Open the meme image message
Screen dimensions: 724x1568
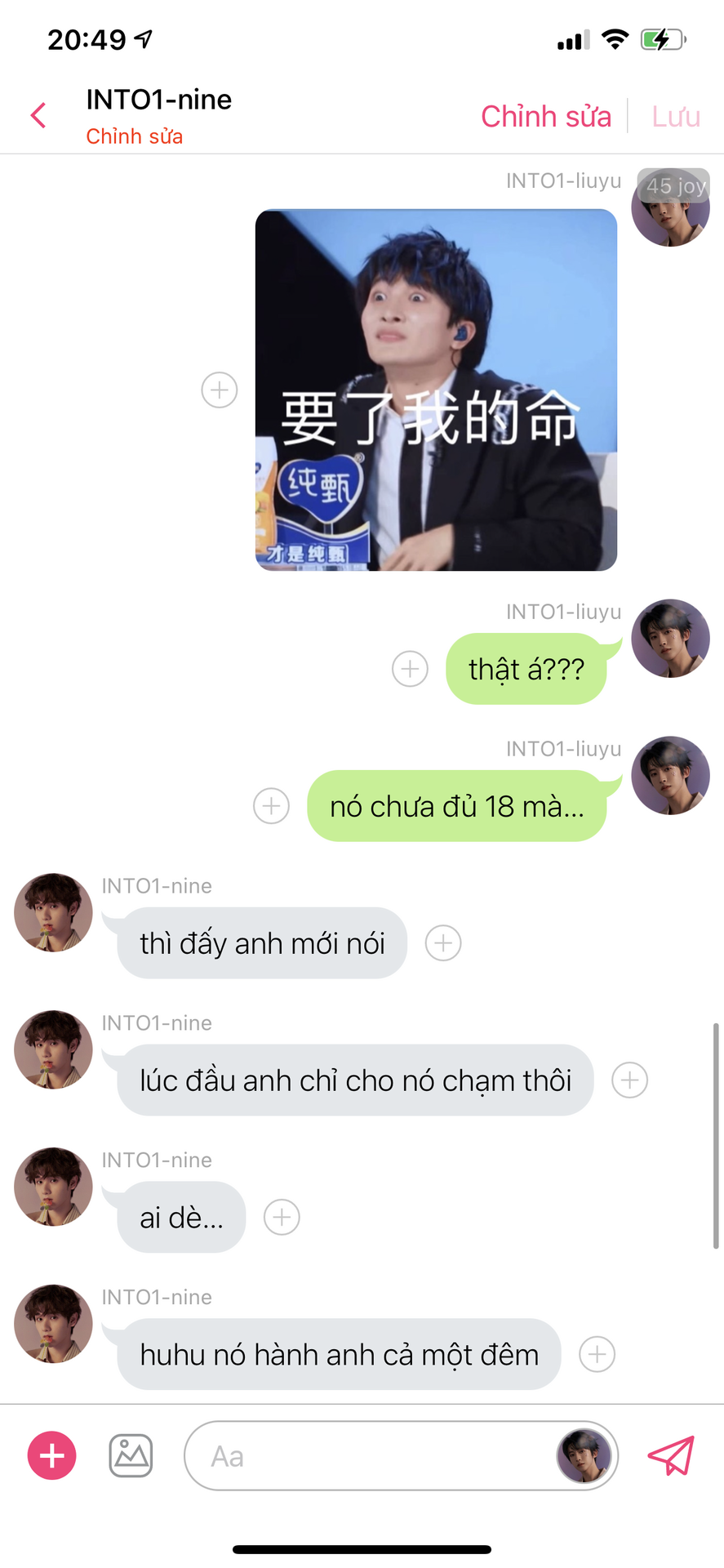[x=436, y=390]
